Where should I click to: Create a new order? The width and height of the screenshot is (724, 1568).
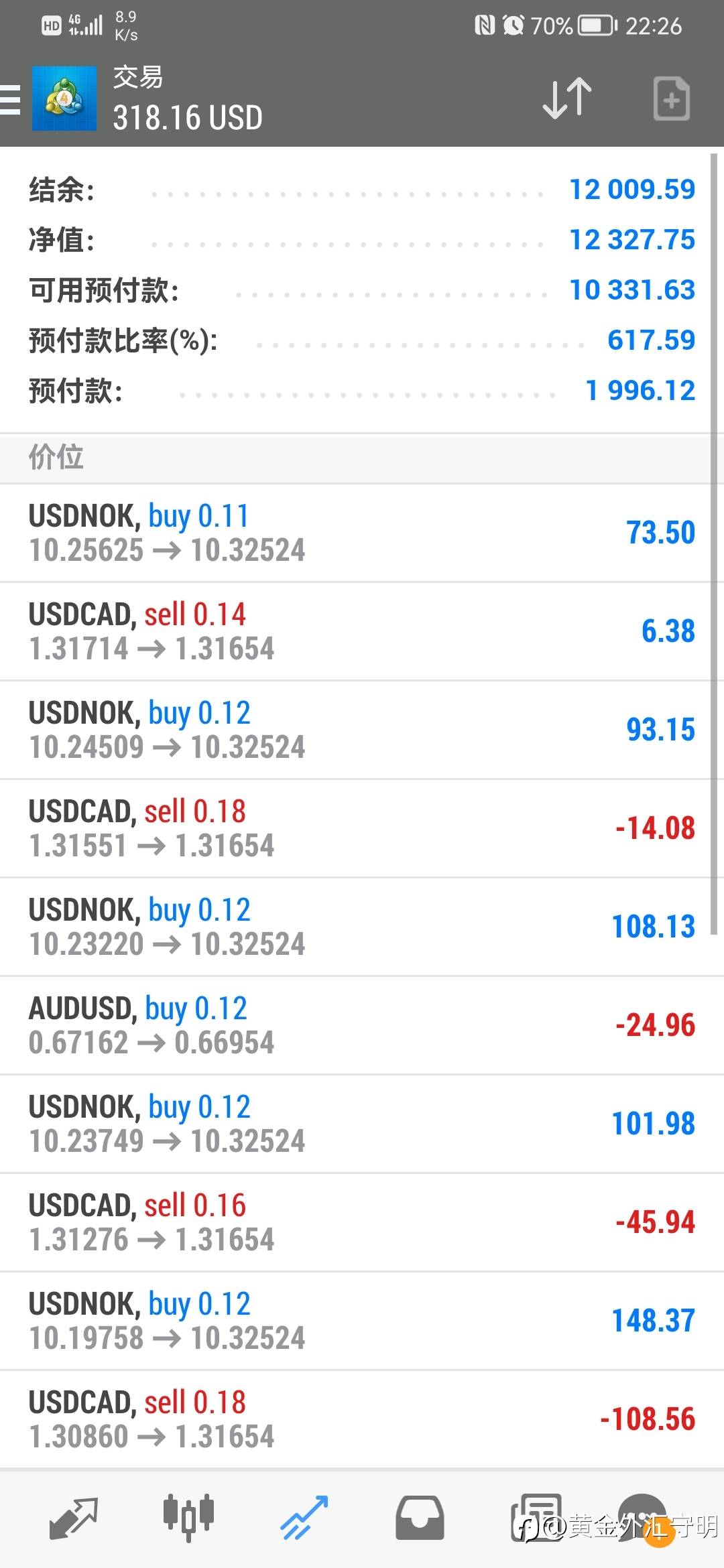tap(671, 99)
